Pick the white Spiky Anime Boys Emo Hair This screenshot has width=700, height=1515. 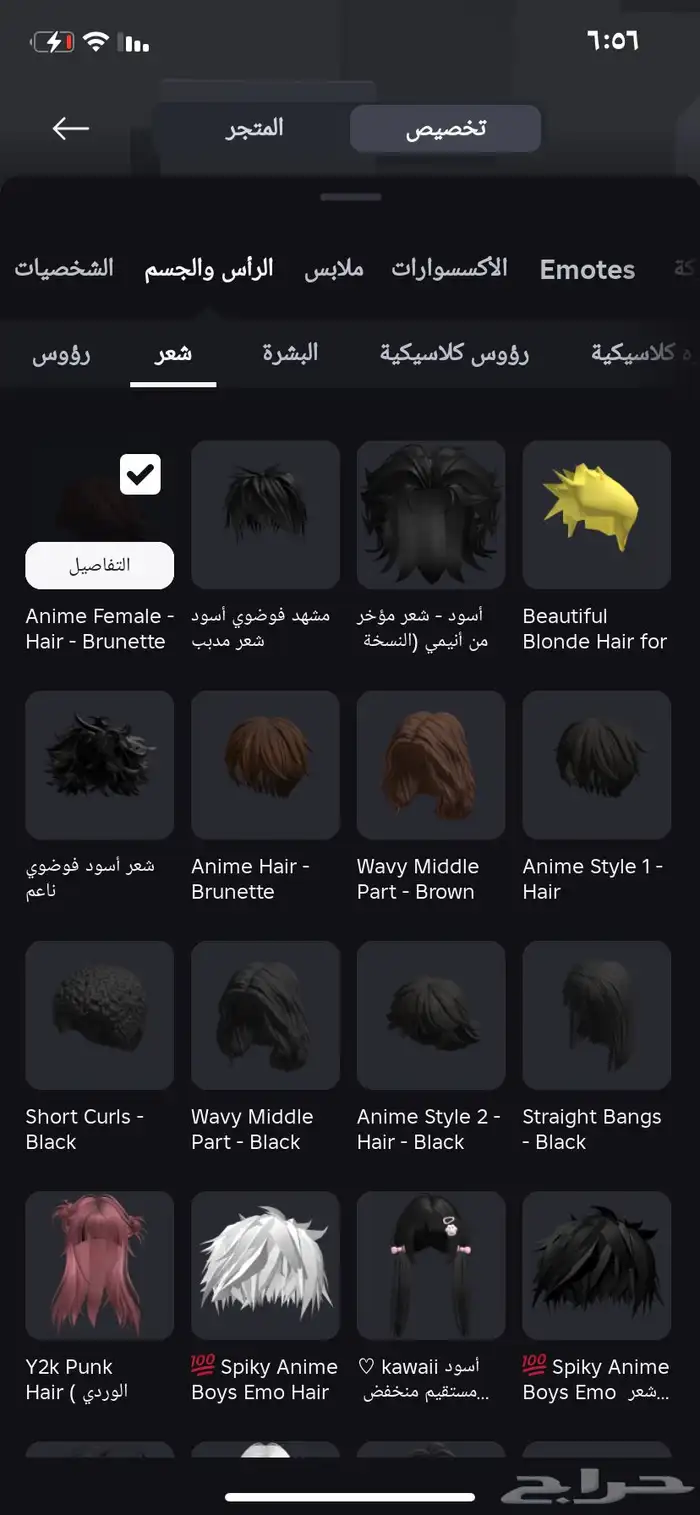tap(265, 1264)
